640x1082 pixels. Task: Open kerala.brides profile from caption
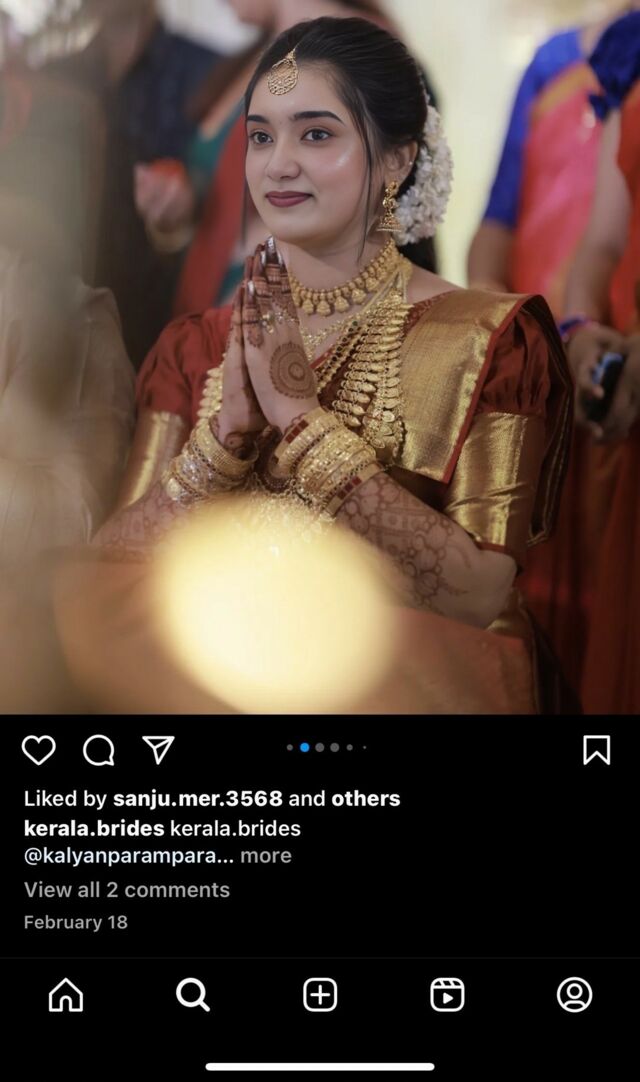pos(93,828)
